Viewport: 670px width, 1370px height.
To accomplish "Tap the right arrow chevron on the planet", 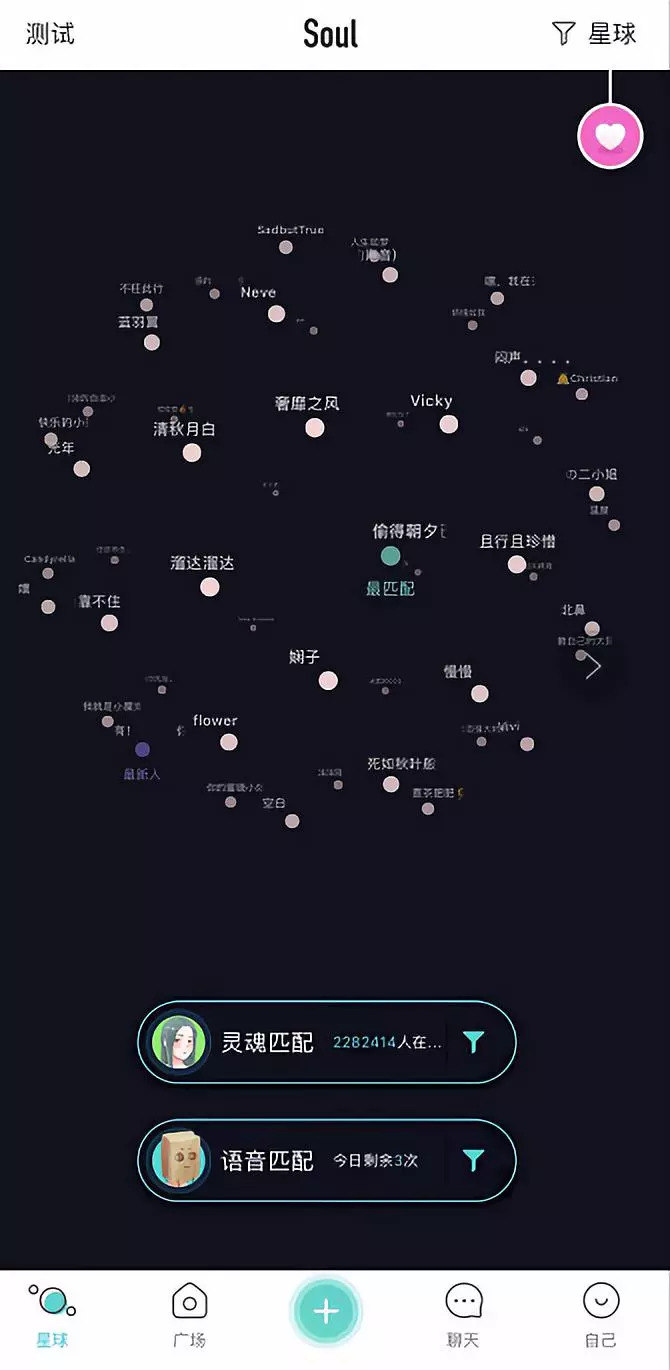I will click(593, 666).
